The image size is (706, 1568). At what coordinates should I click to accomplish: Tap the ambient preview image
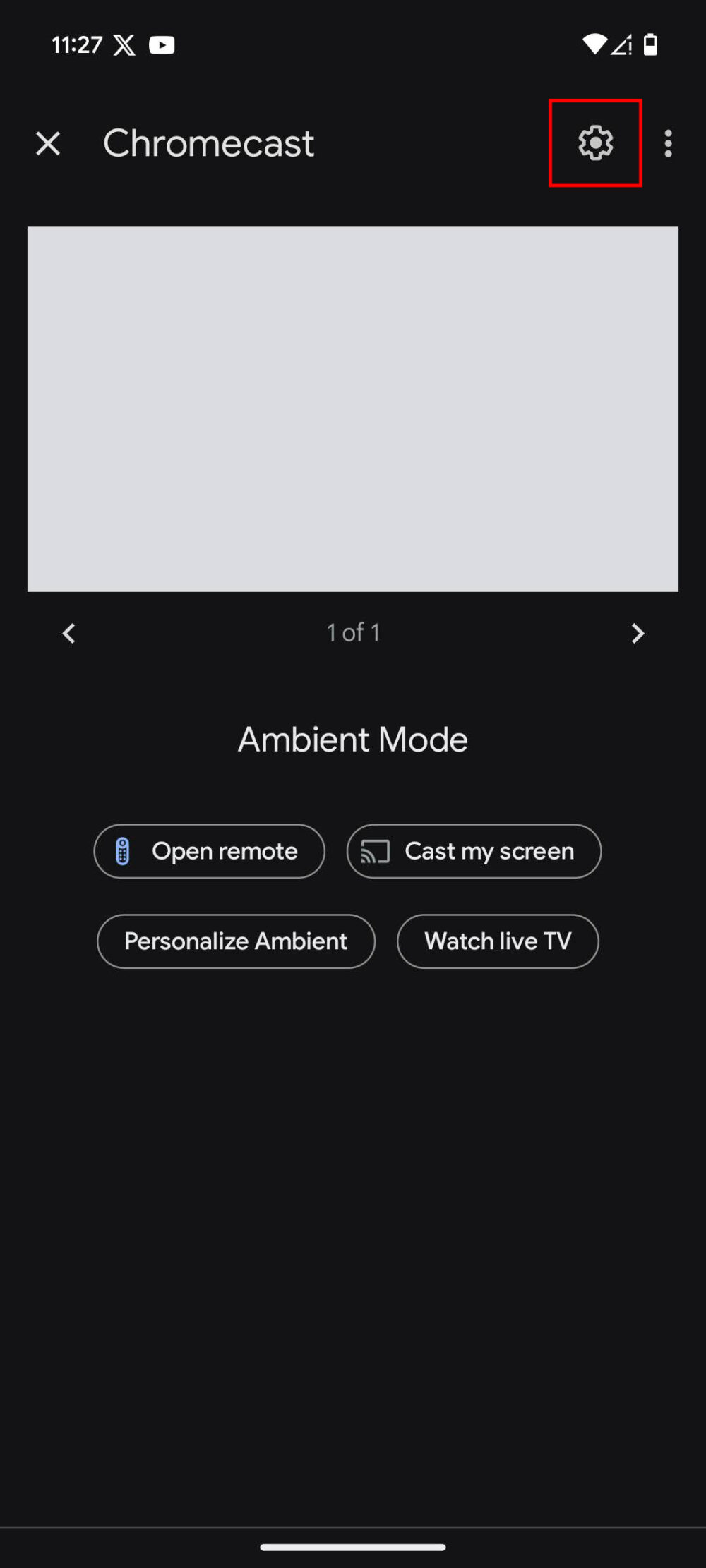click(353, 408)
